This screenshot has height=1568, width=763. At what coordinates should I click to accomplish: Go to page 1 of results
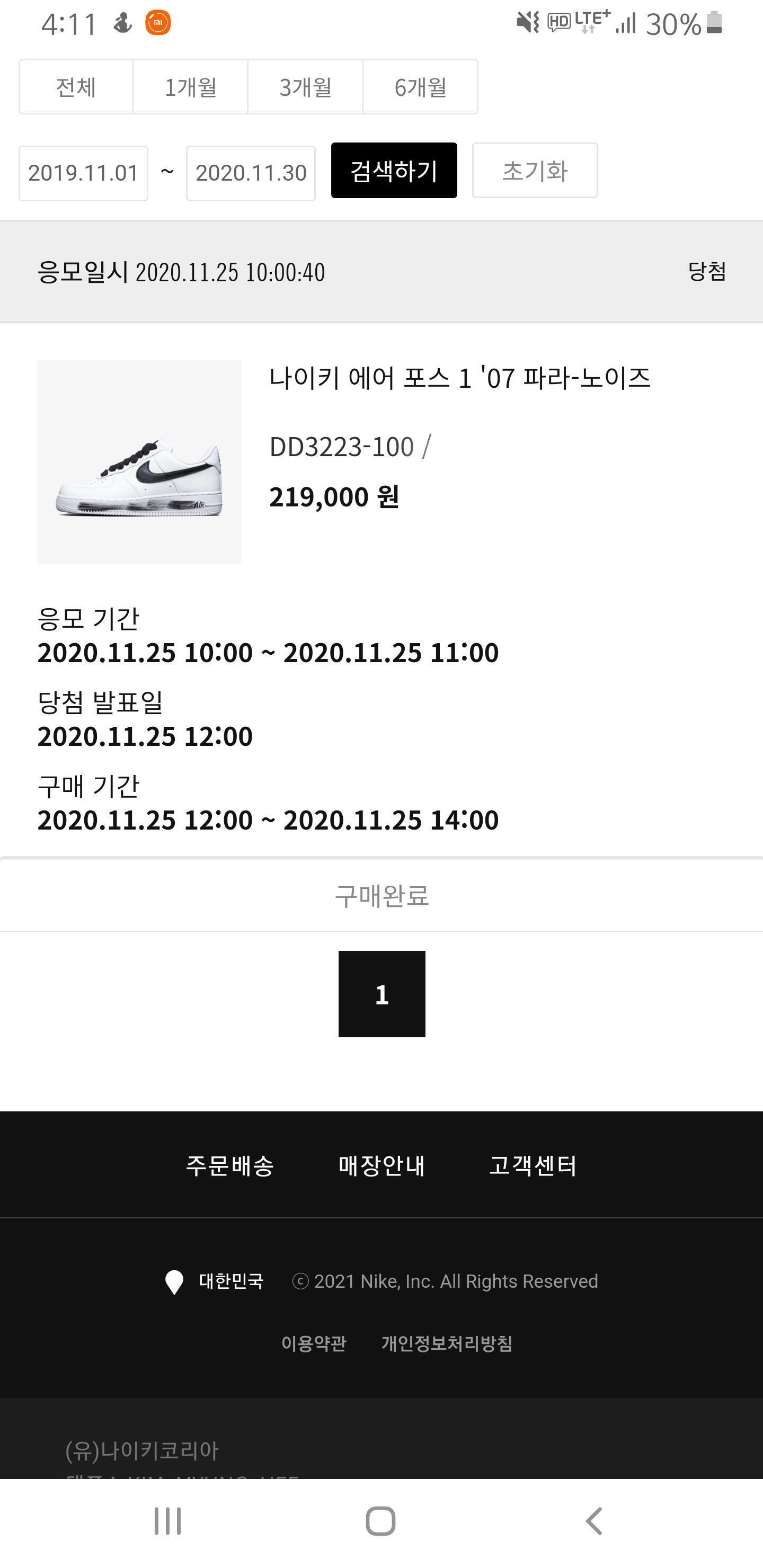click(382, 994)
